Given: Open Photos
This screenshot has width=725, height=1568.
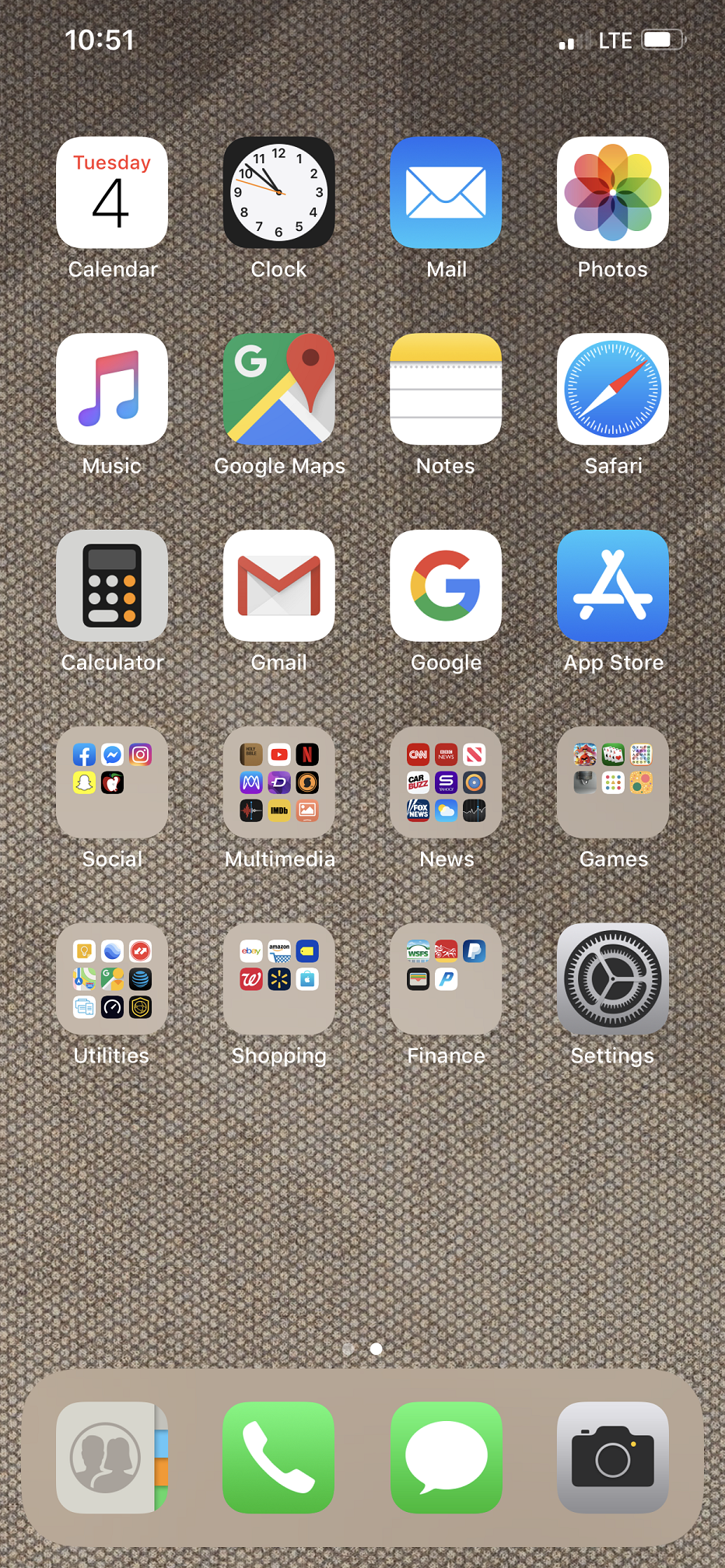Looking at the screenshot, I should click(612, 193).
